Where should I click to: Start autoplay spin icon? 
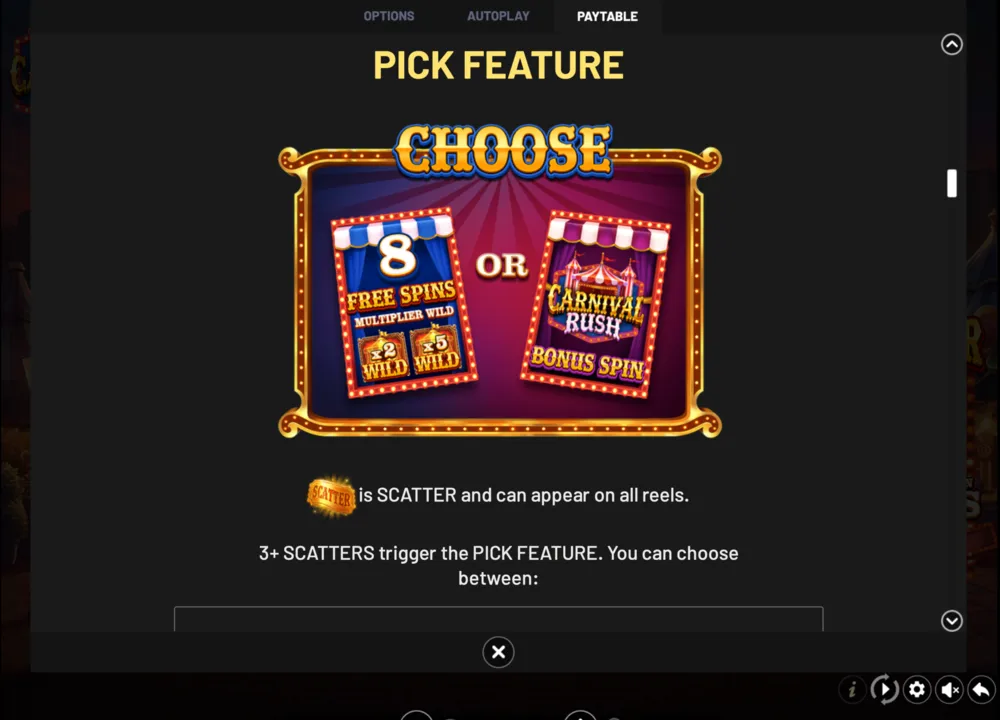coord(885,689)
